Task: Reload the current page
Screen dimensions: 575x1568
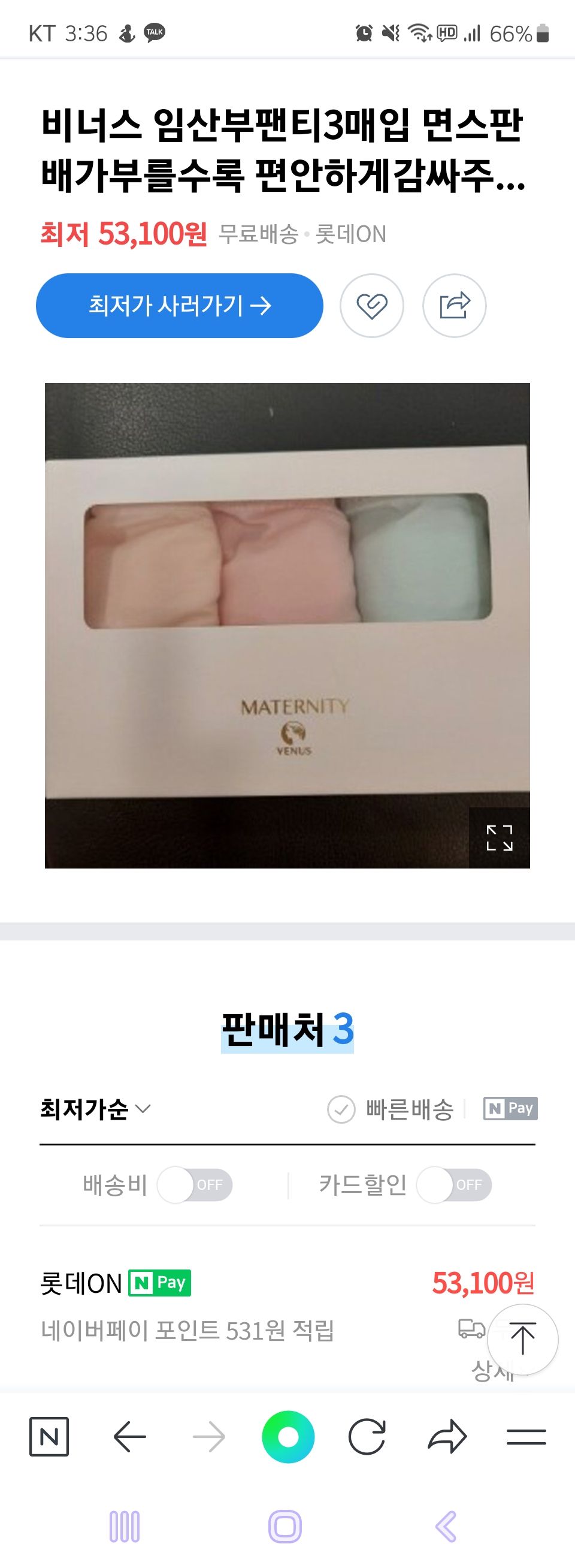Action: click(x=367, y=1437)
